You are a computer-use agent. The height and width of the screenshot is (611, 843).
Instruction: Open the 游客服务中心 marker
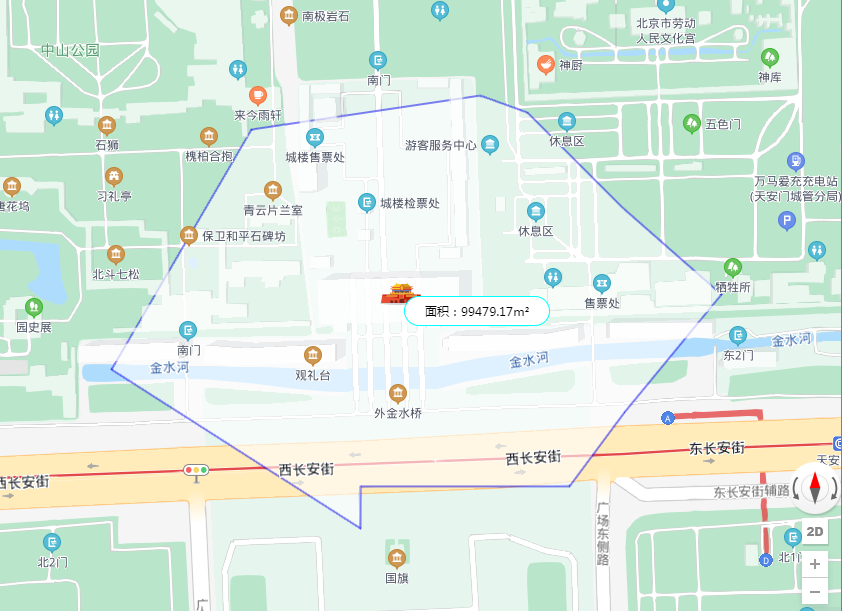(x=490, y=145)
